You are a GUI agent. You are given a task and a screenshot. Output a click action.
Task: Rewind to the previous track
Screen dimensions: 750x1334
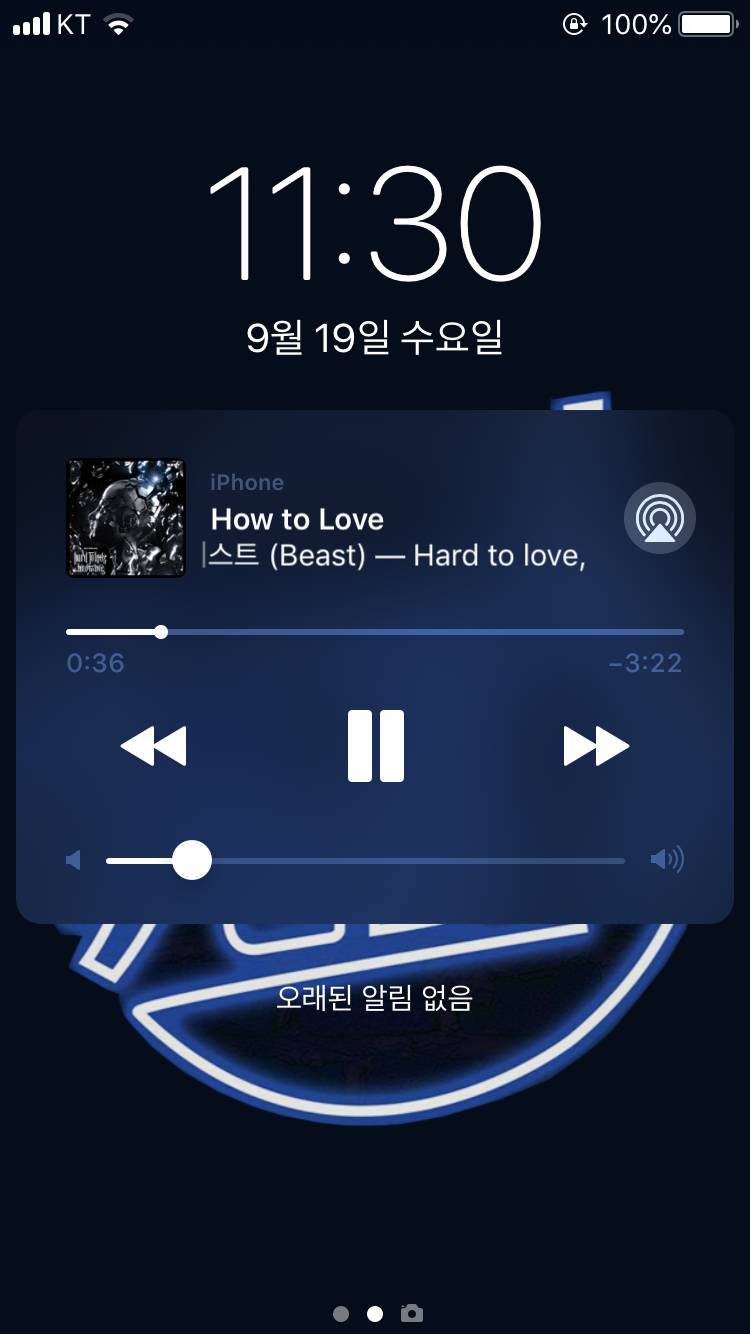coord(155,744)
